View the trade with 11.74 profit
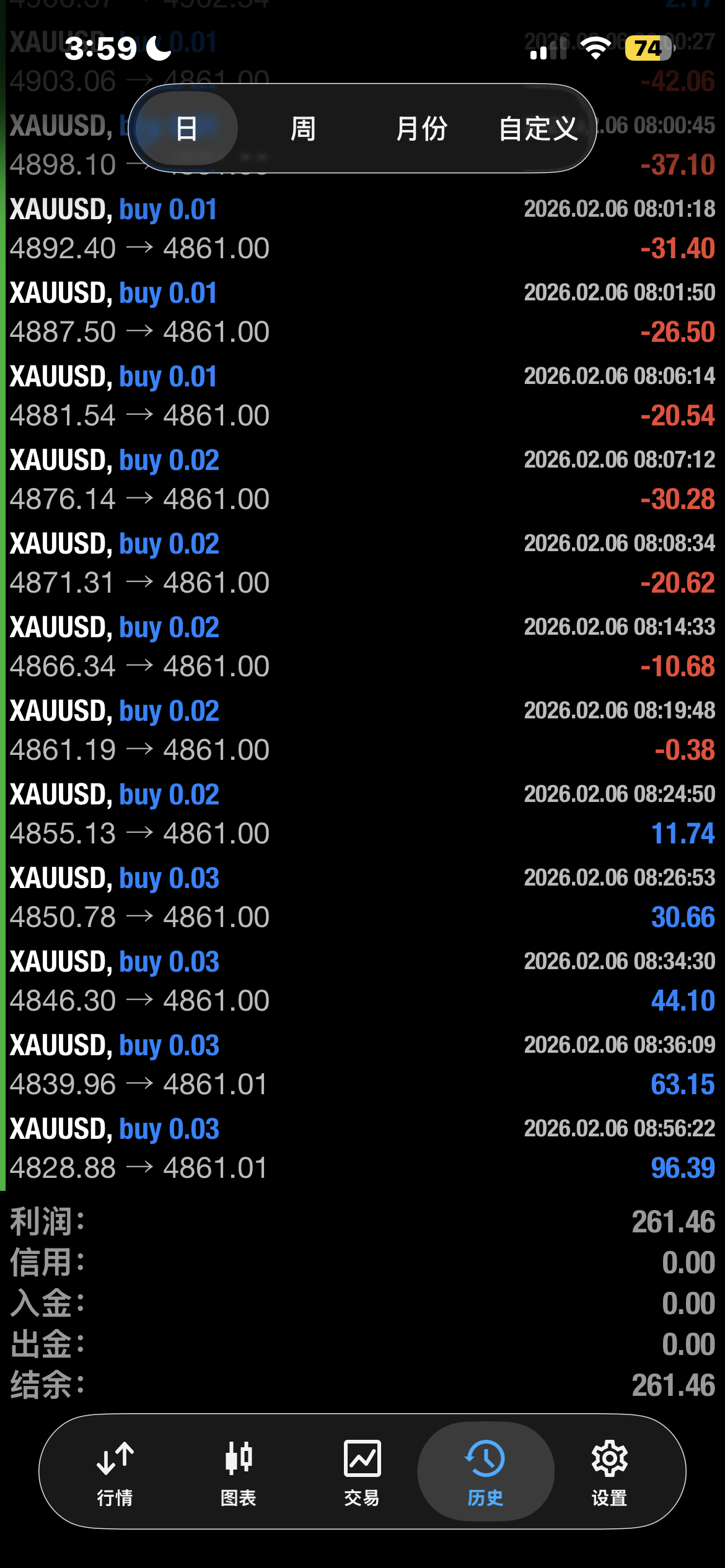 (362, 814)
